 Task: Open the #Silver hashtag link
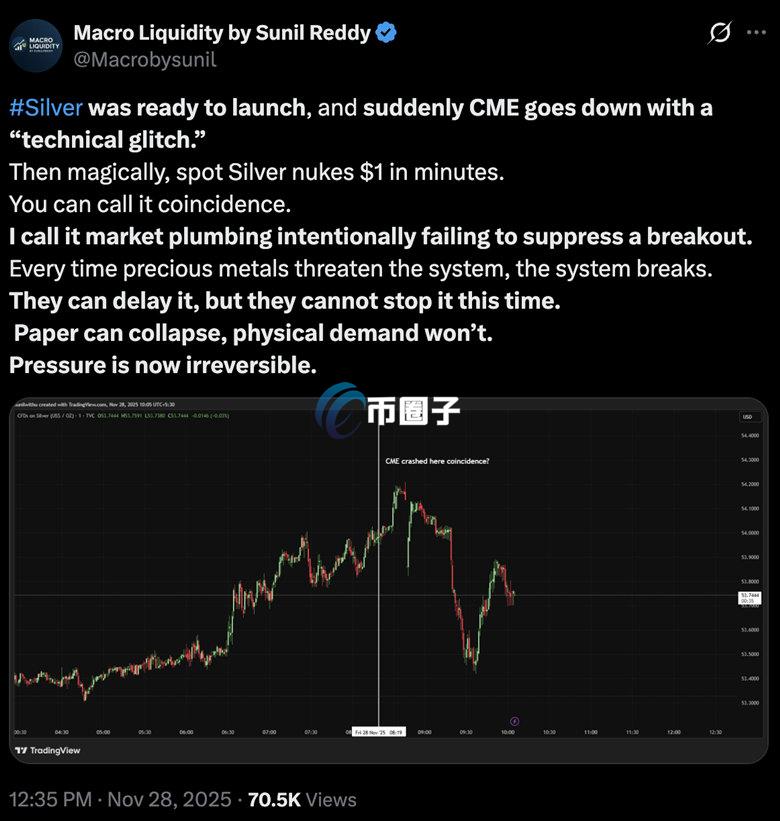45,107
